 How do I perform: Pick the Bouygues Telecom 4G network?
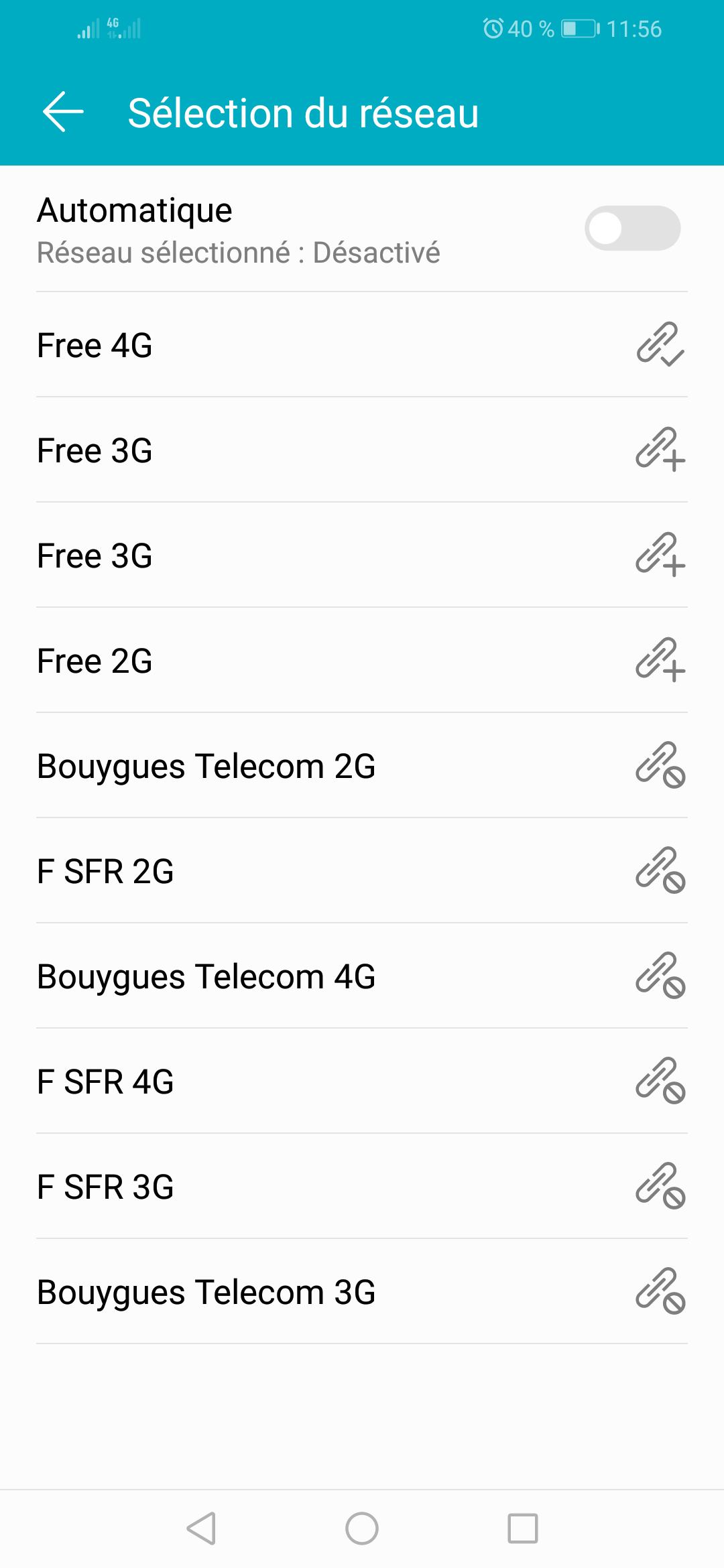[x=362, y=976]
